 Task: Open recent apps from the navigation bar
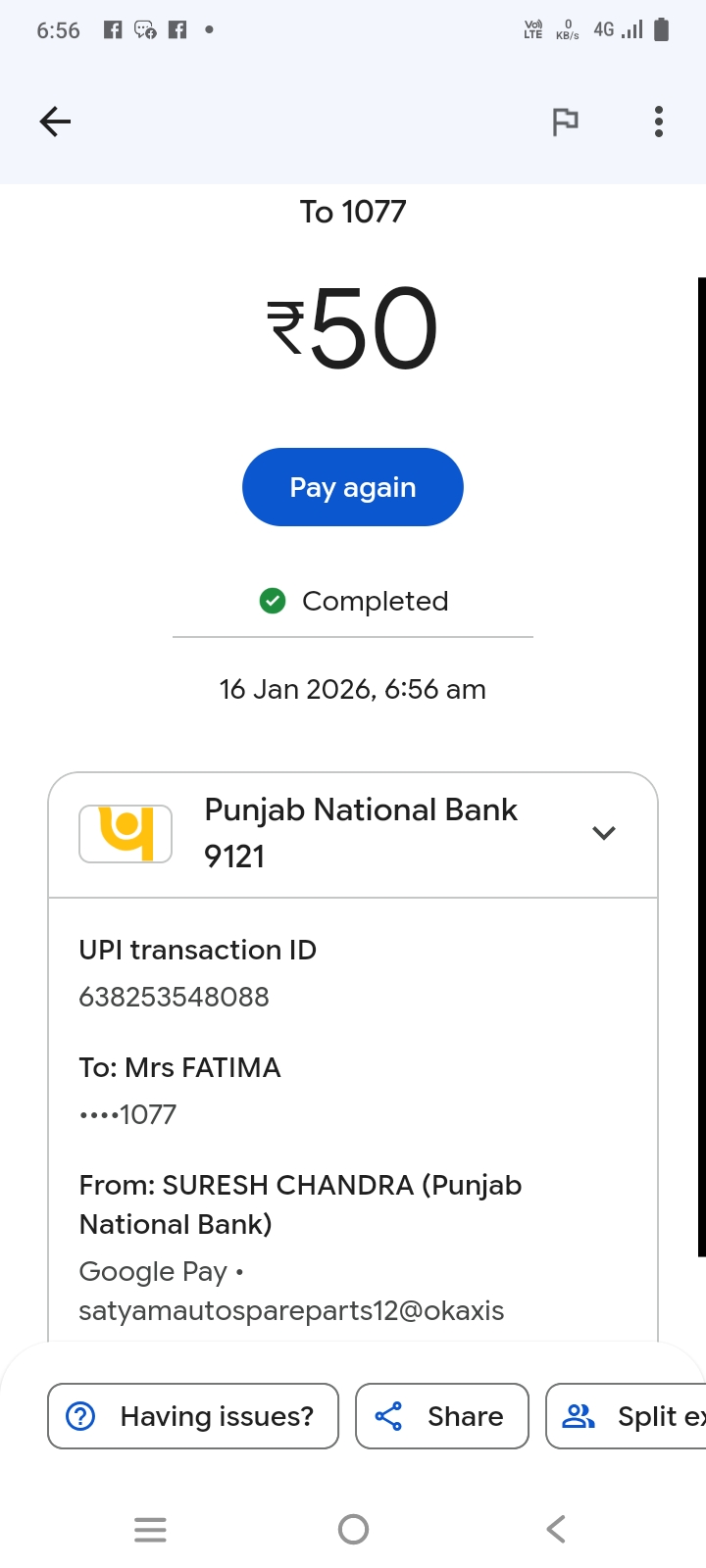point(150,1529)
